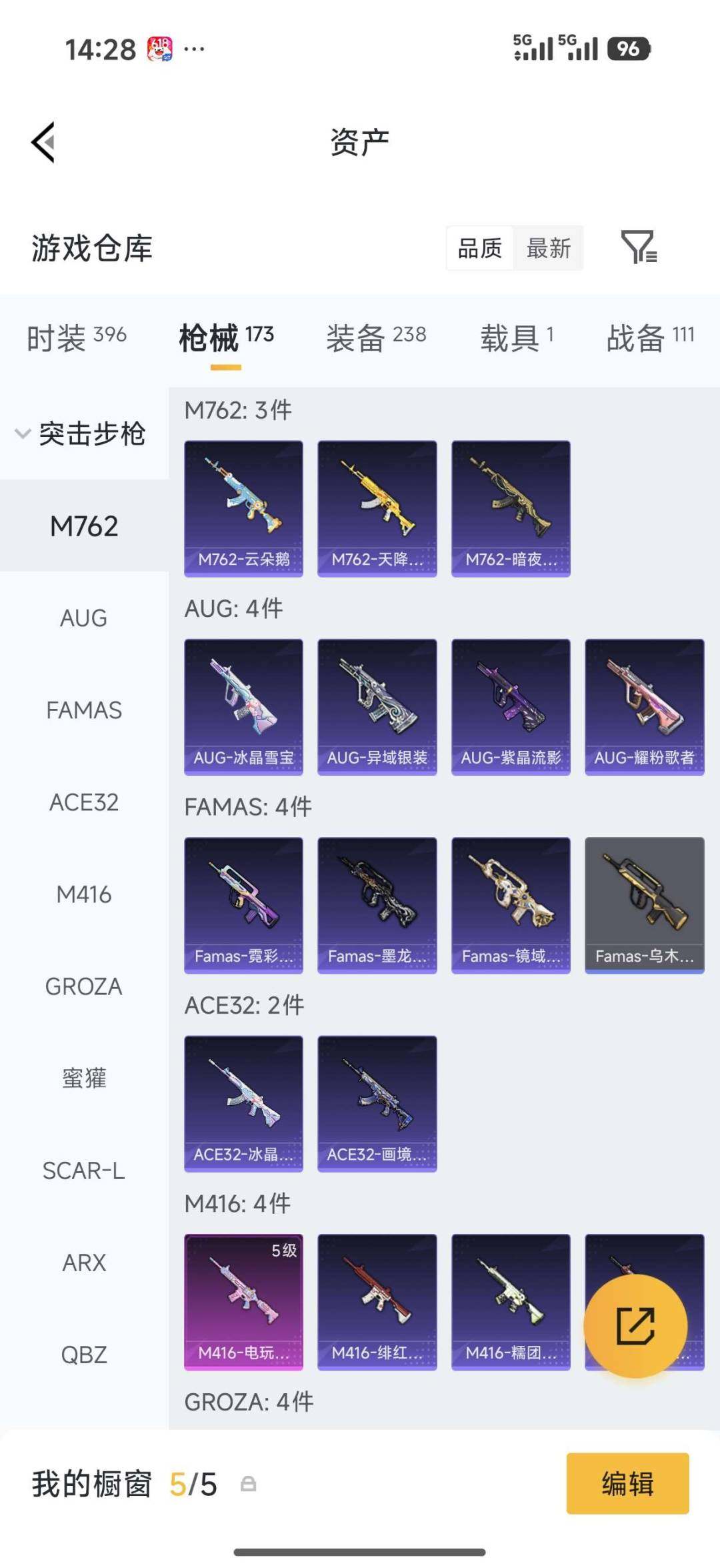This screenshot has height=1568, width=720.
Task: Switch to the 装备 tab
Action: tap(376, 337)
